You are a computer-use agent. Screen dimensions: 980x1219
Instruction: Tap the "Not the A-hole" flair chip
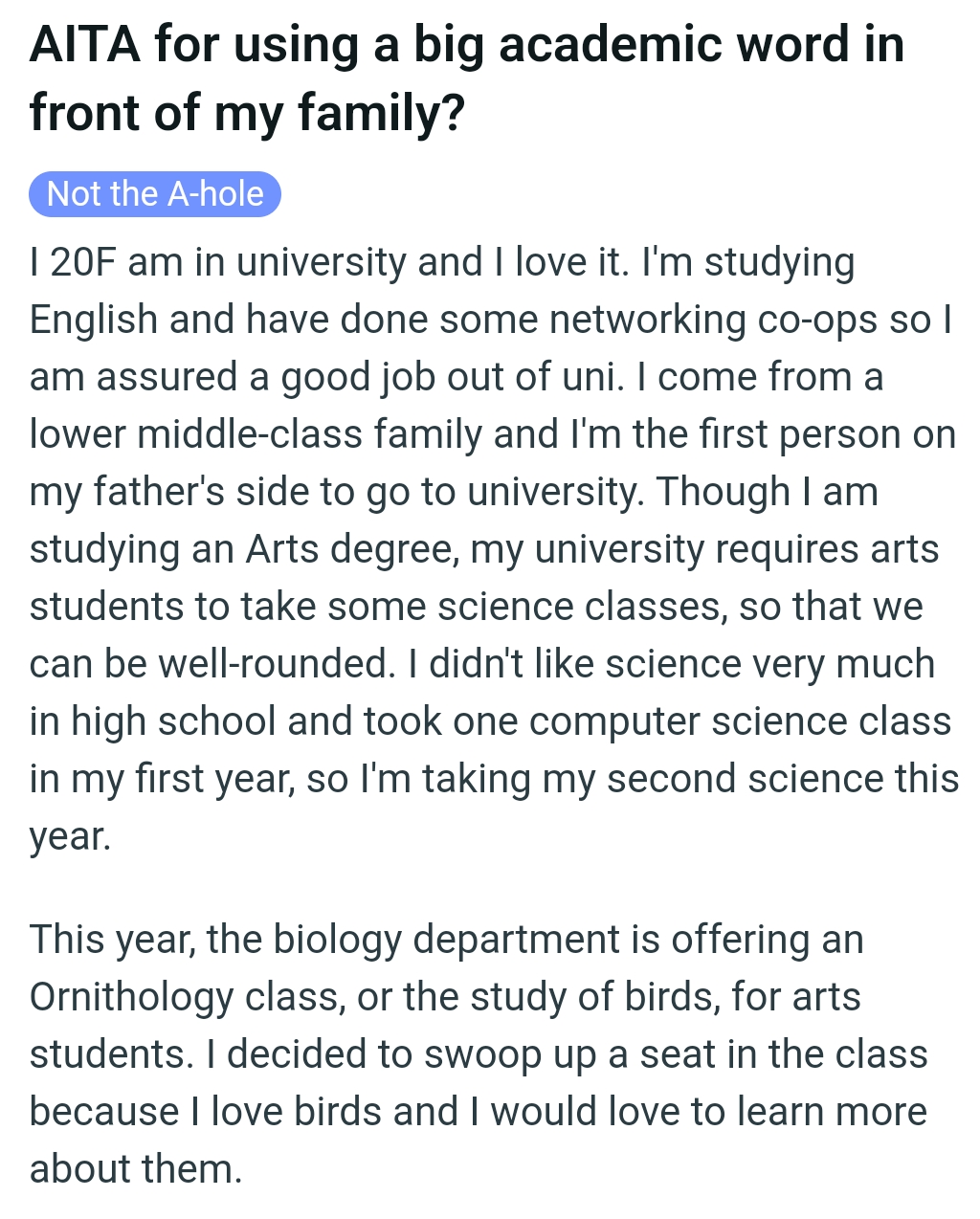(155, 194)
